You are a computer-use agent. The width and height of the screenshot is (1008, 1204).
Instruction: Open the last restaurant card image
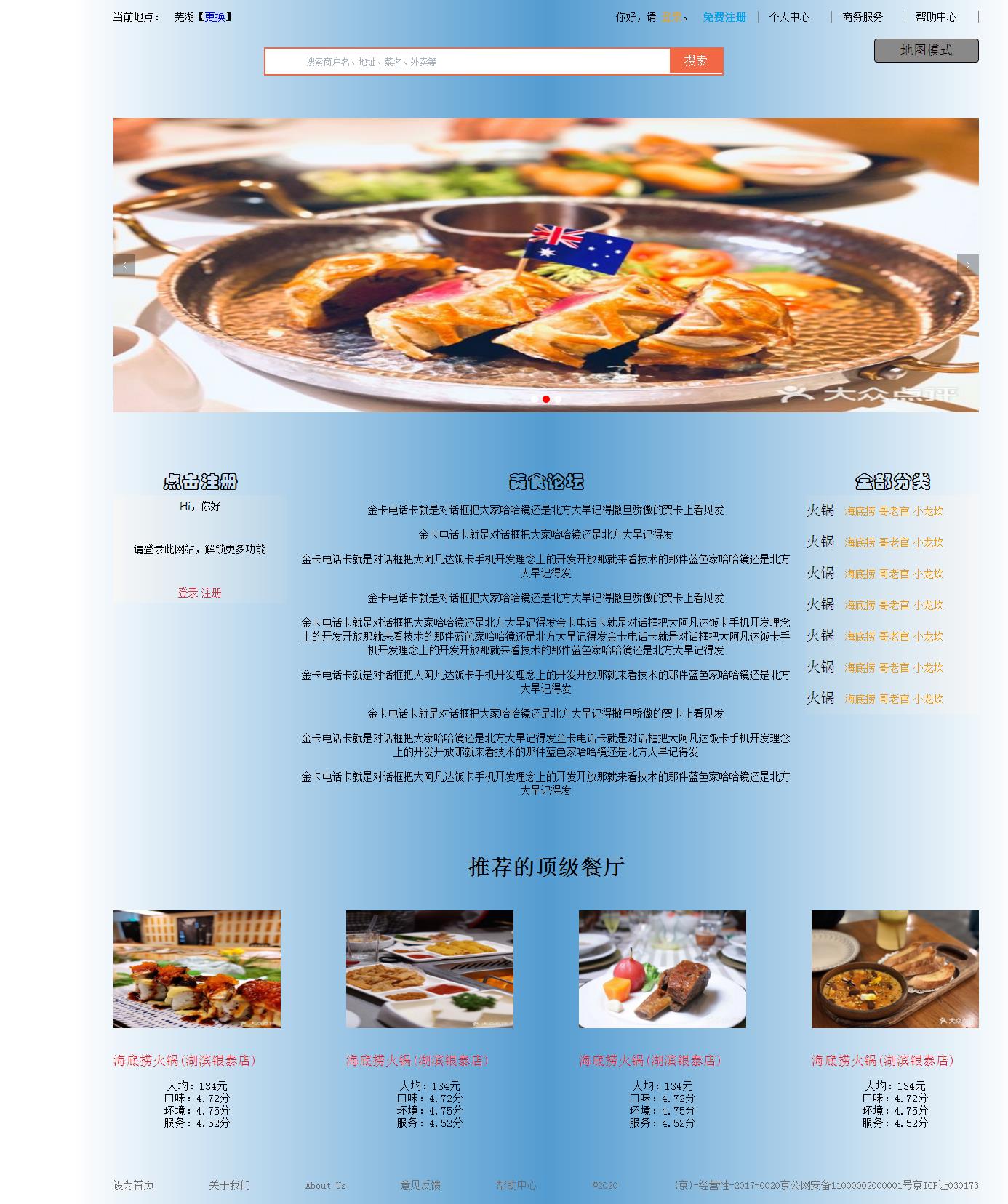click(895, 968)
